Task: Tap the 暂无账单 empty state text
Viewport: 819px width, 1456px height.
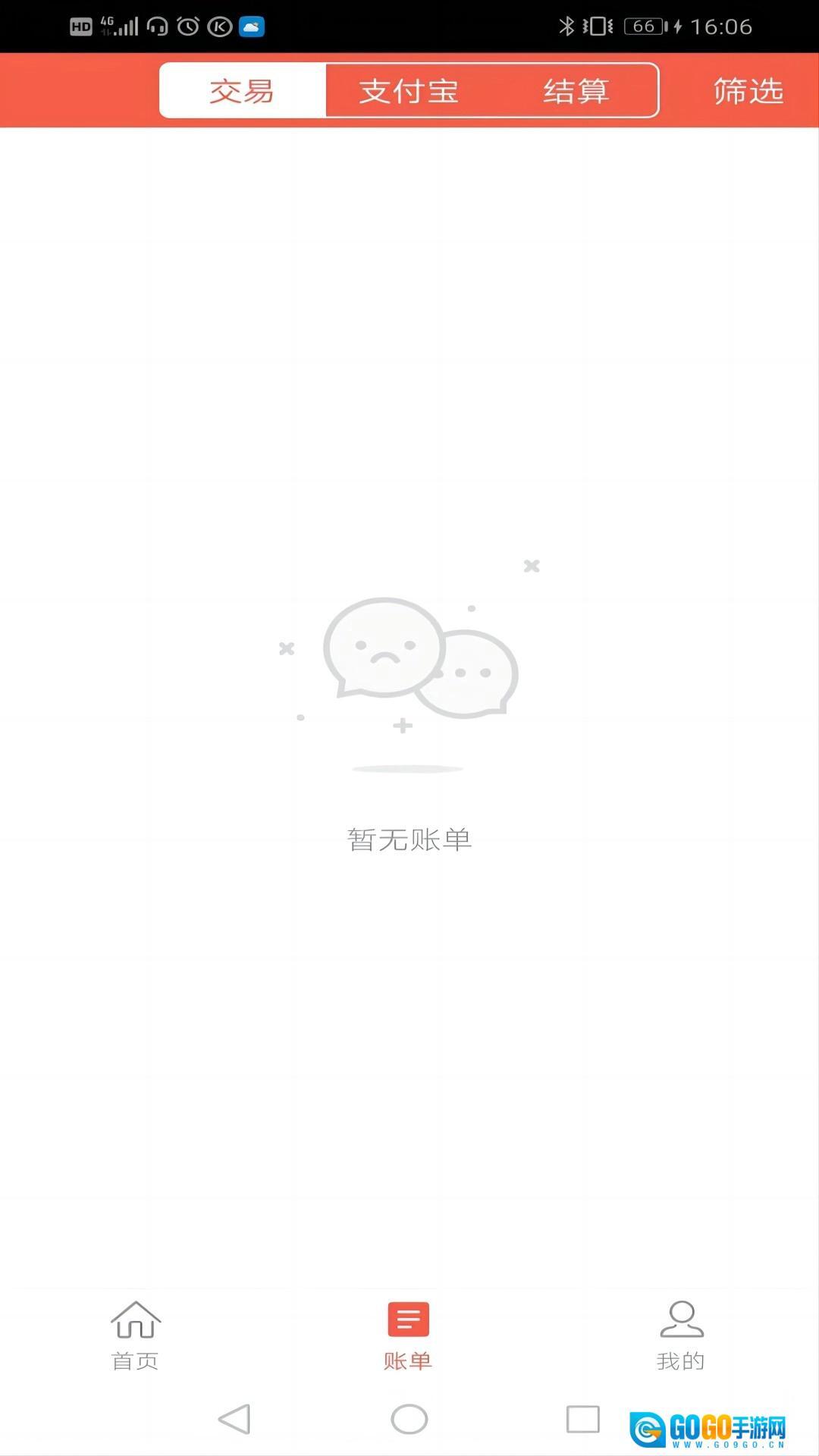Action: coord(409,840)
